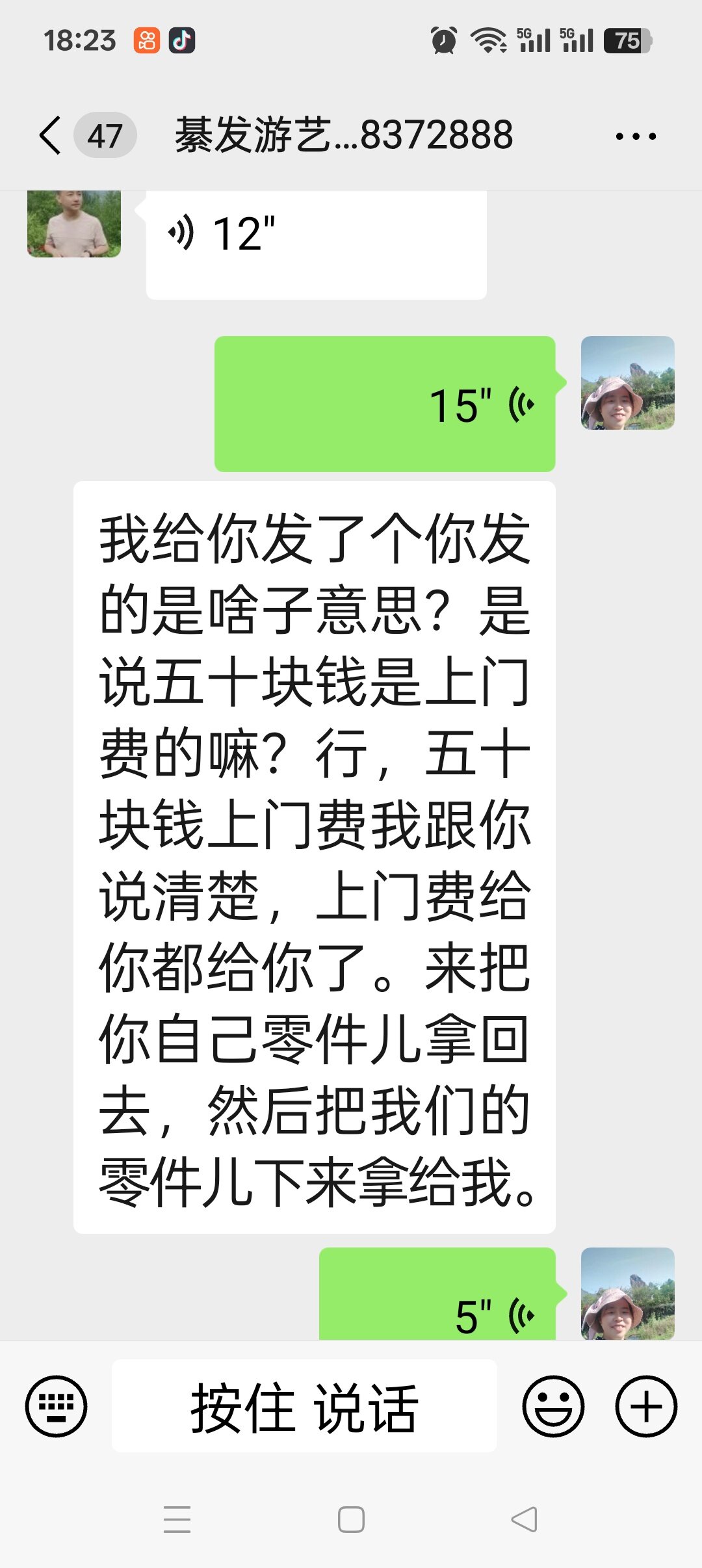The height and width of the screenshot is (1568, 702).
Task: Open the emoji sticker panel
Action: 553,1407
